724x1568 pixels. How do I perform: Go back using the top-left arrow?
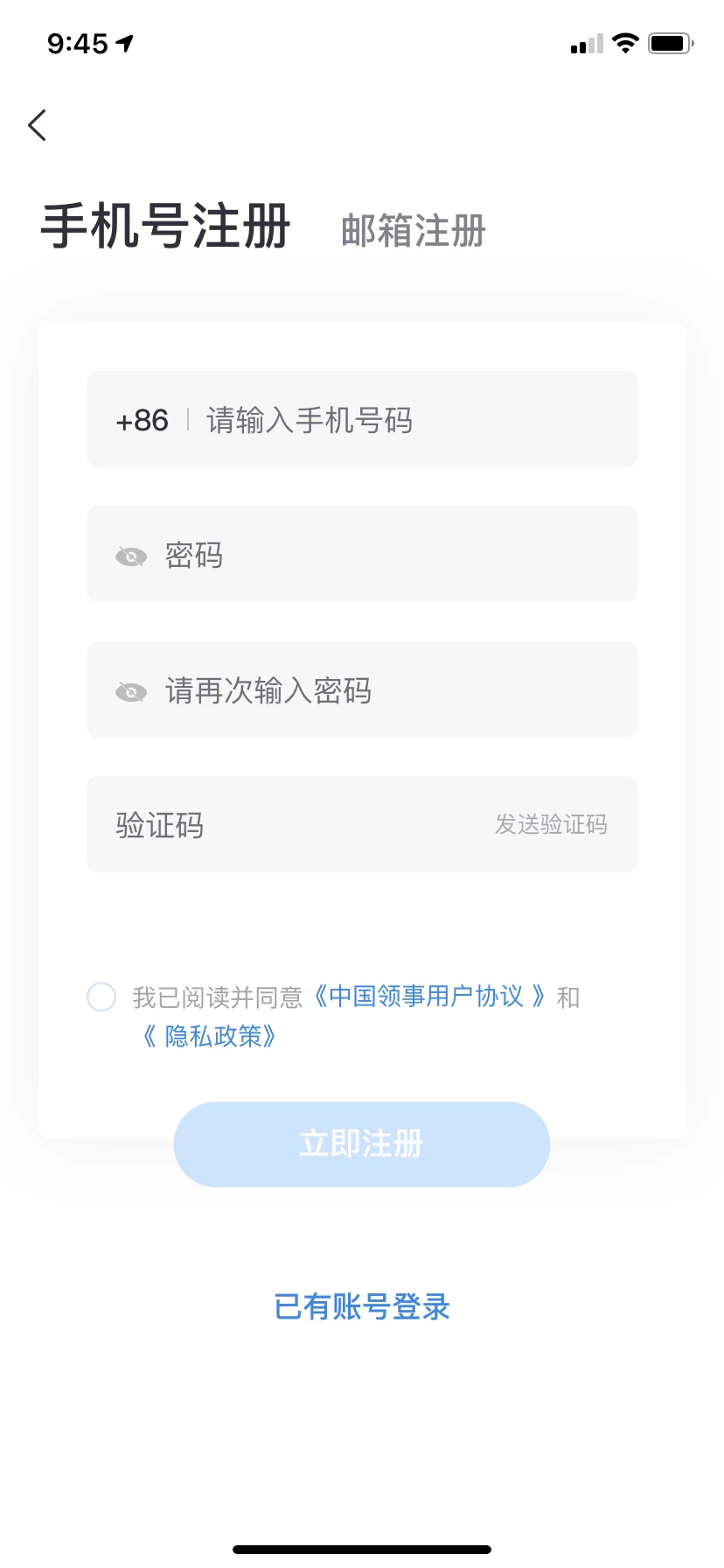click(x=37, y=125)
